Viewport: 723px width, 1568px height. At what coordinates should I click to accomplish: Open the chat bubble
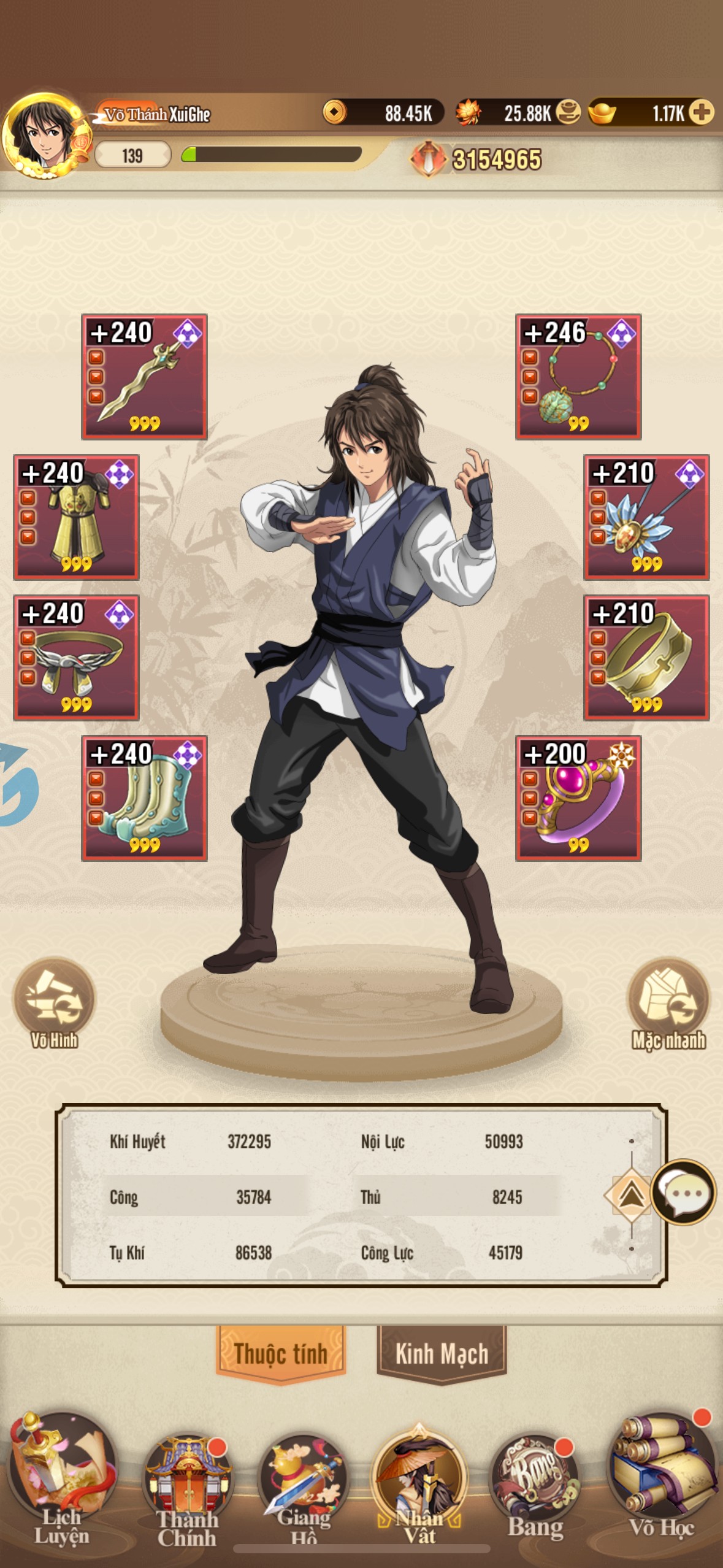[x=683, y=1193]
